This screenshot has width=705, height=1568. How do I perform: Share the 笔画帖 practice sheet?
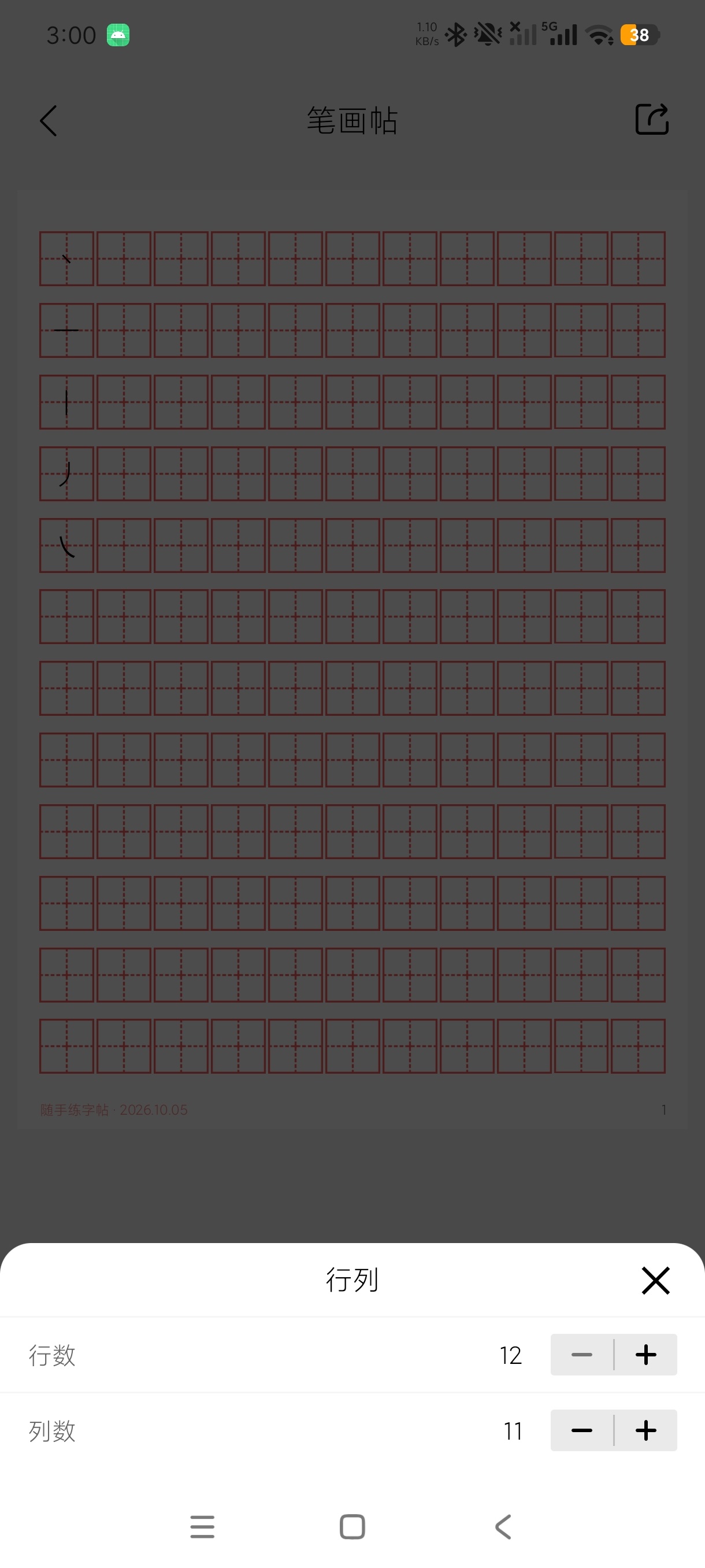click(x=651, y=119)
